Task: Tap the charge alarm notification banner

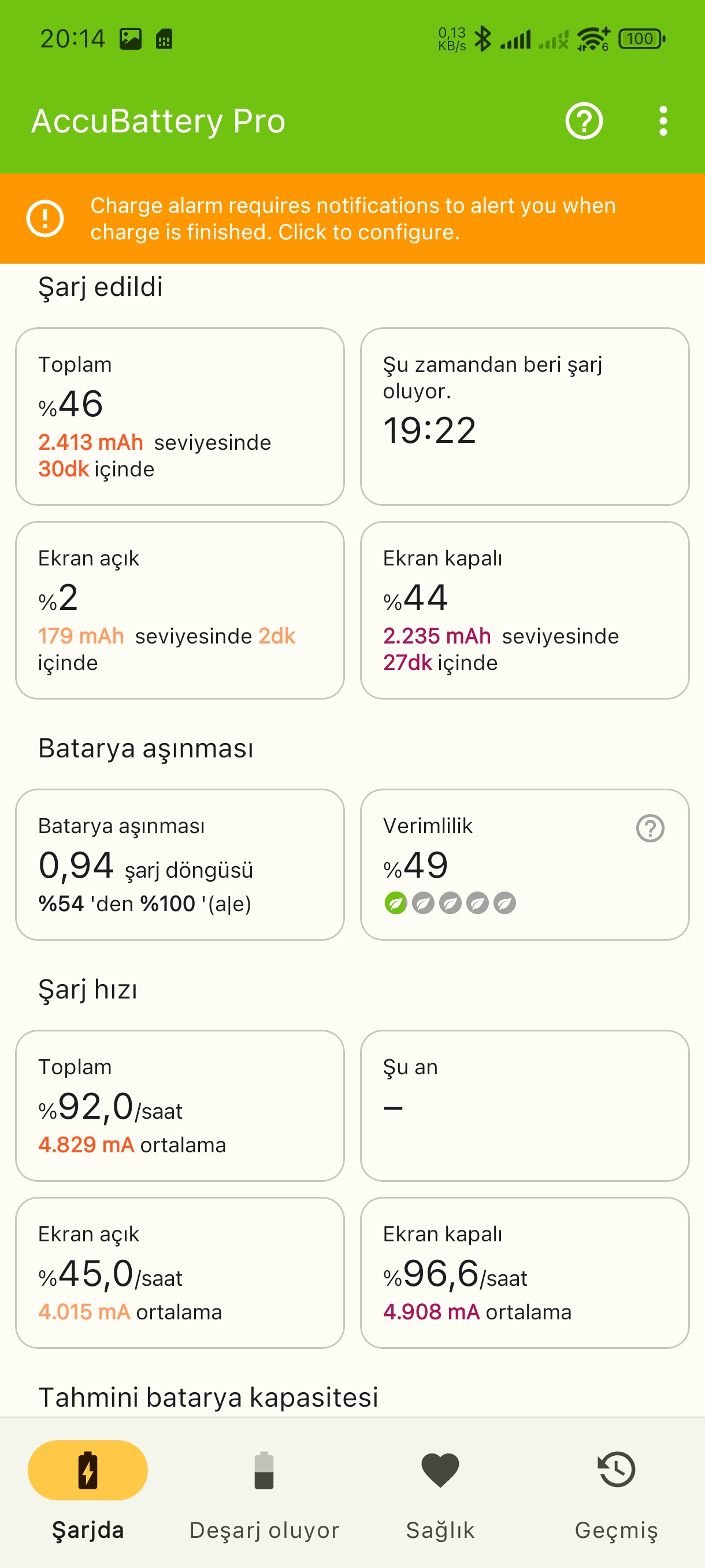Action: pyautogui.click(x=353, y=219)
